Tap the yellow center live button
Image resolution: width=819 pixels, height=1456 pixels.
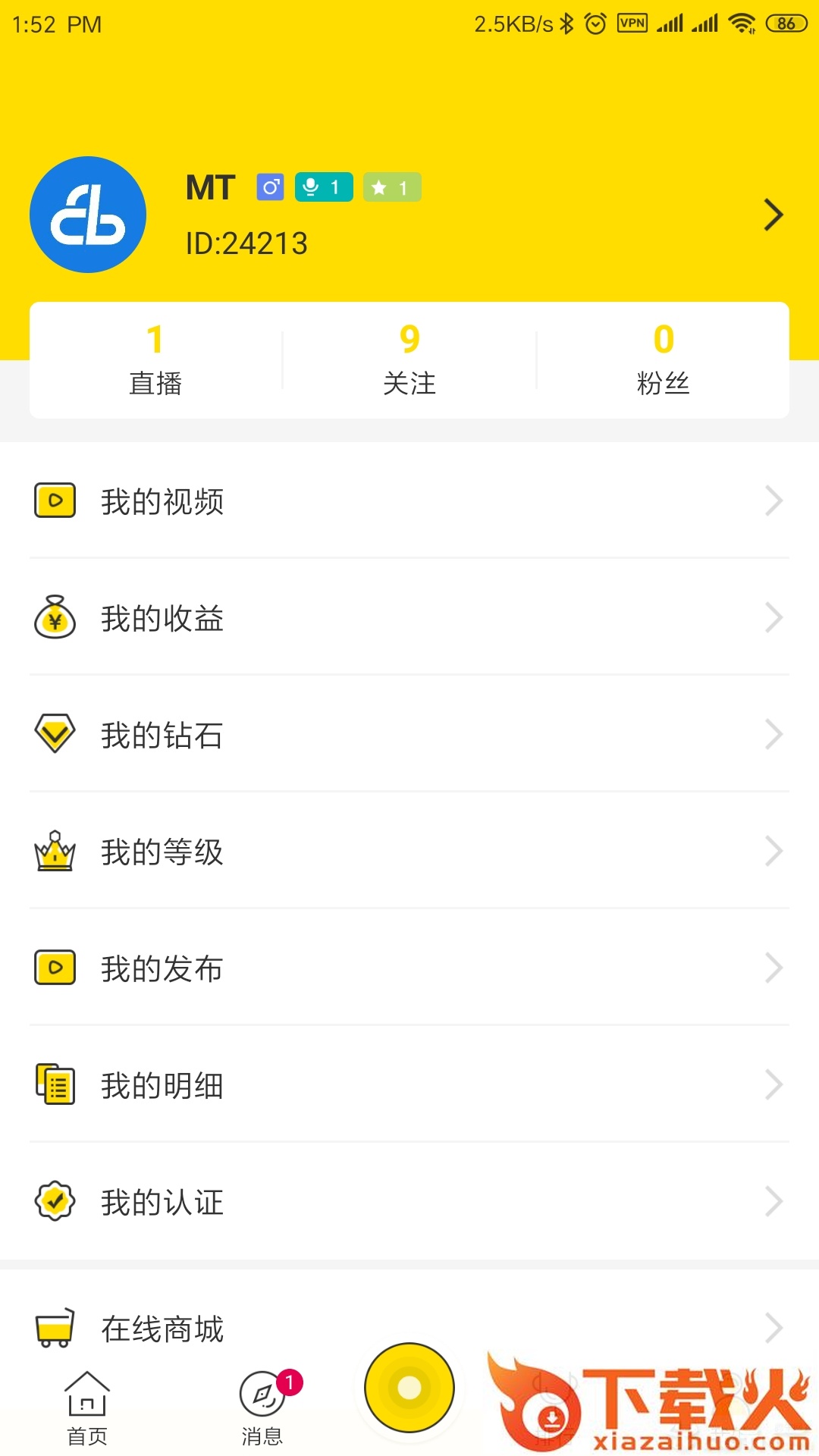[x=409, y=1388]
